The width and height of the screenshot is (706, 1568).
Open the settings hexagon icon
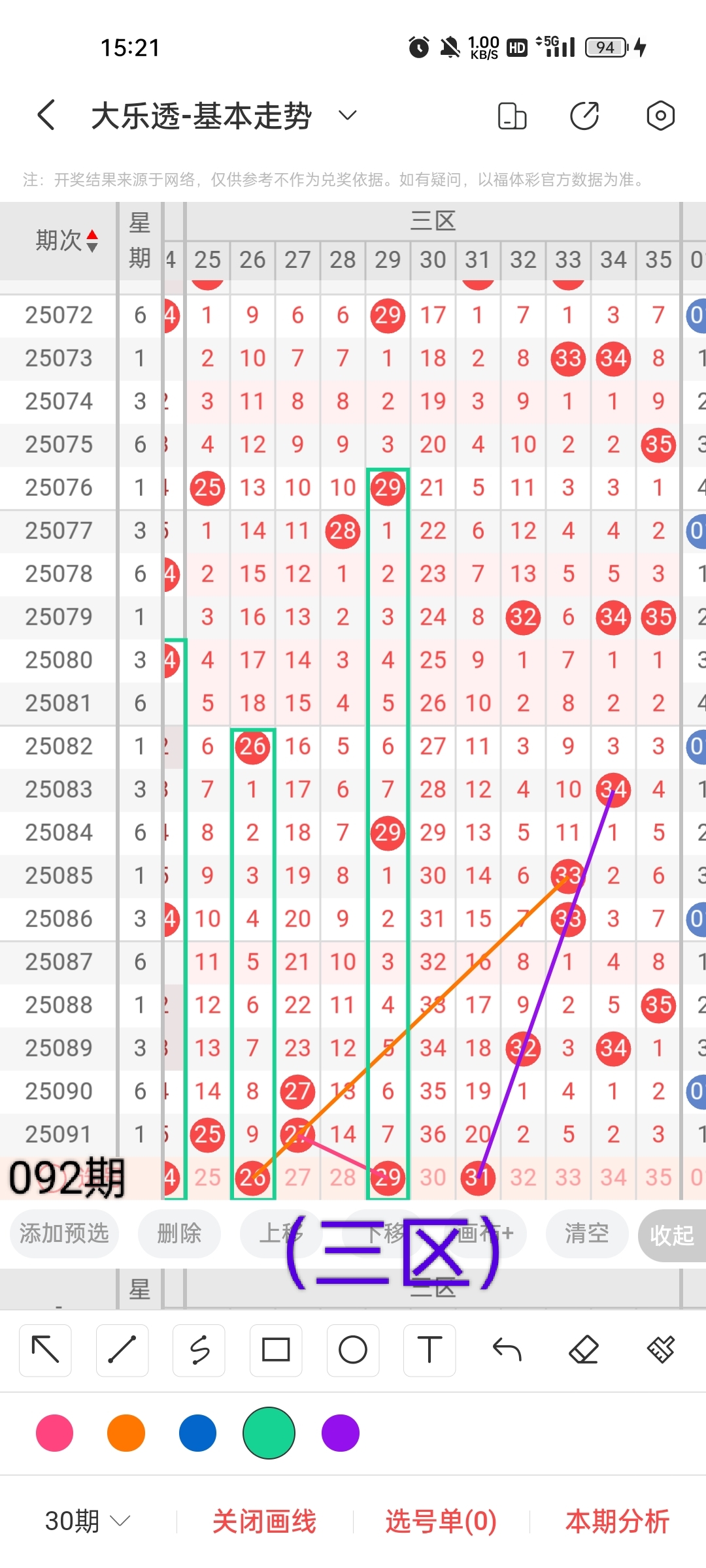click(x=660, y=116)
